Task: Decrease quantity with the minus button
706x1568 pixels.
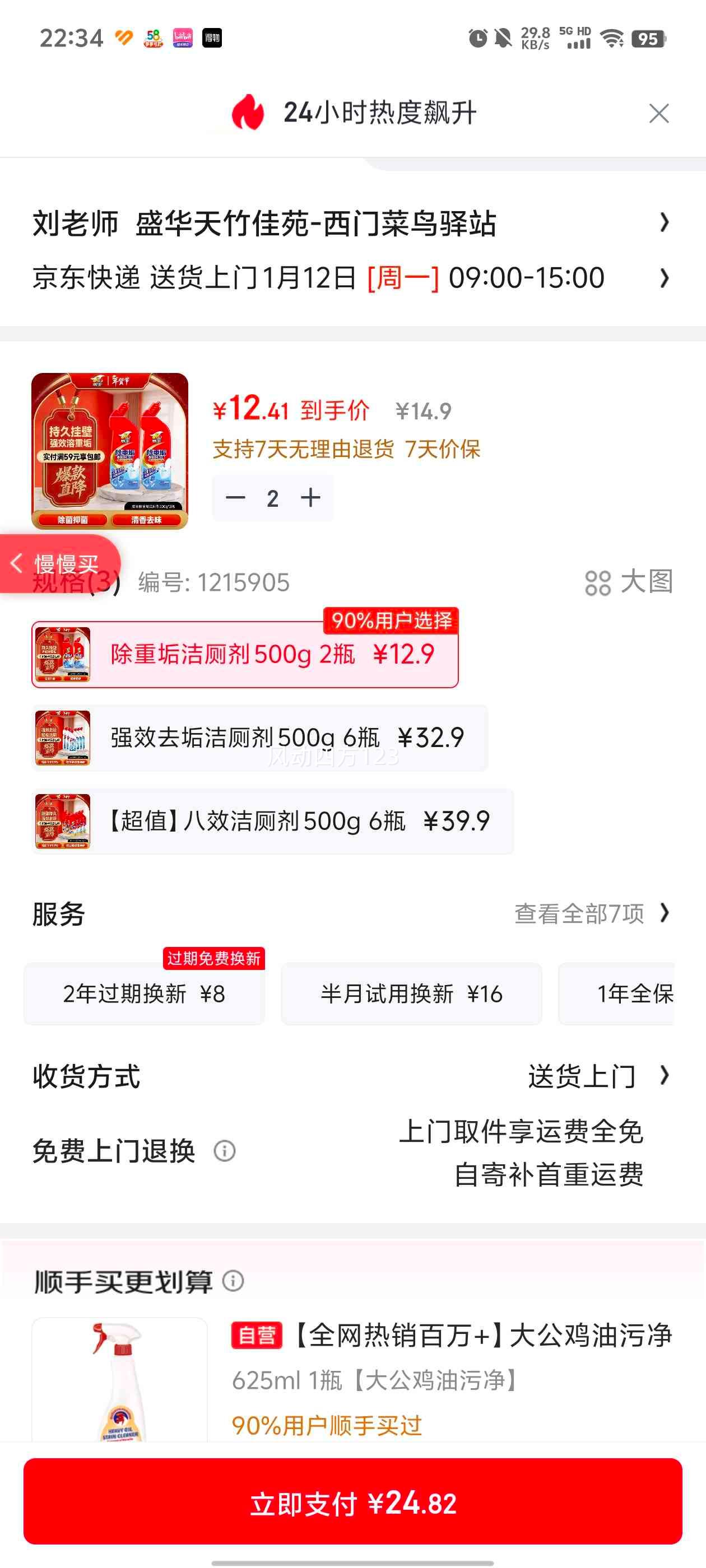Action: click(235, 497)
